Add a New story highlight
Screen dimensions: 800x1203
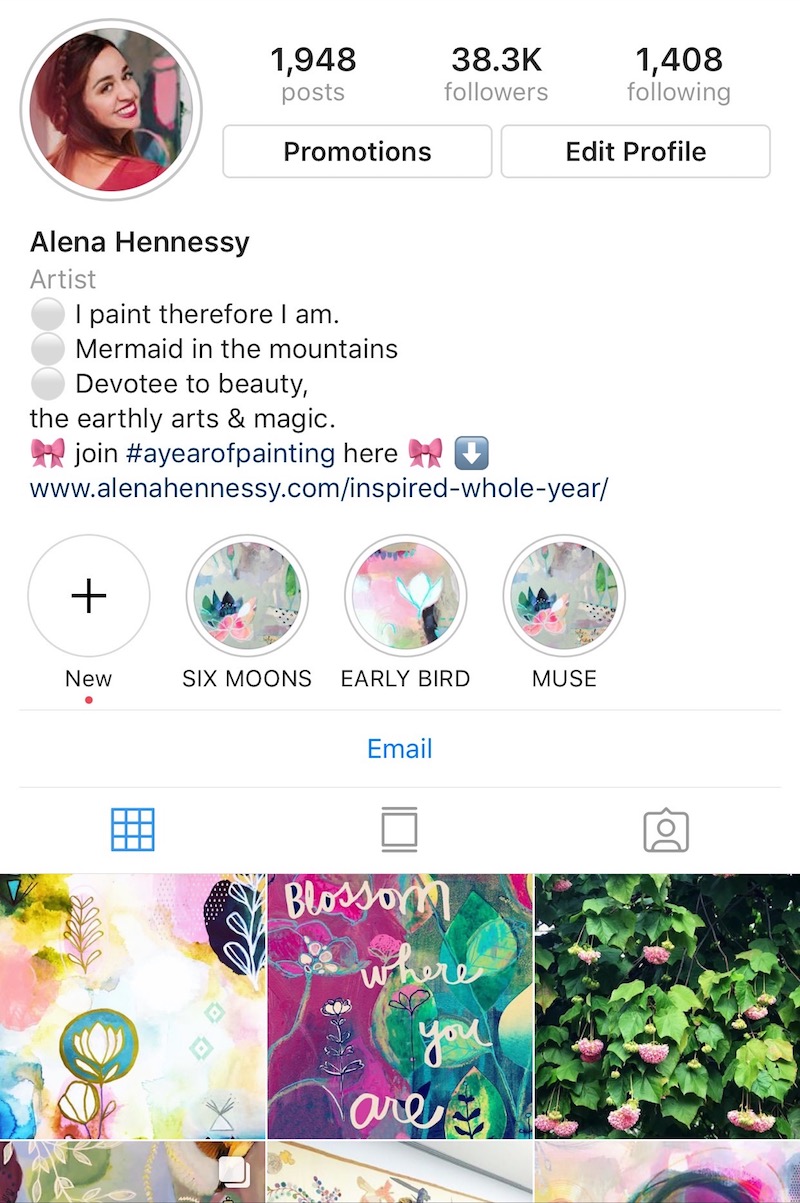tap(89, 596)
